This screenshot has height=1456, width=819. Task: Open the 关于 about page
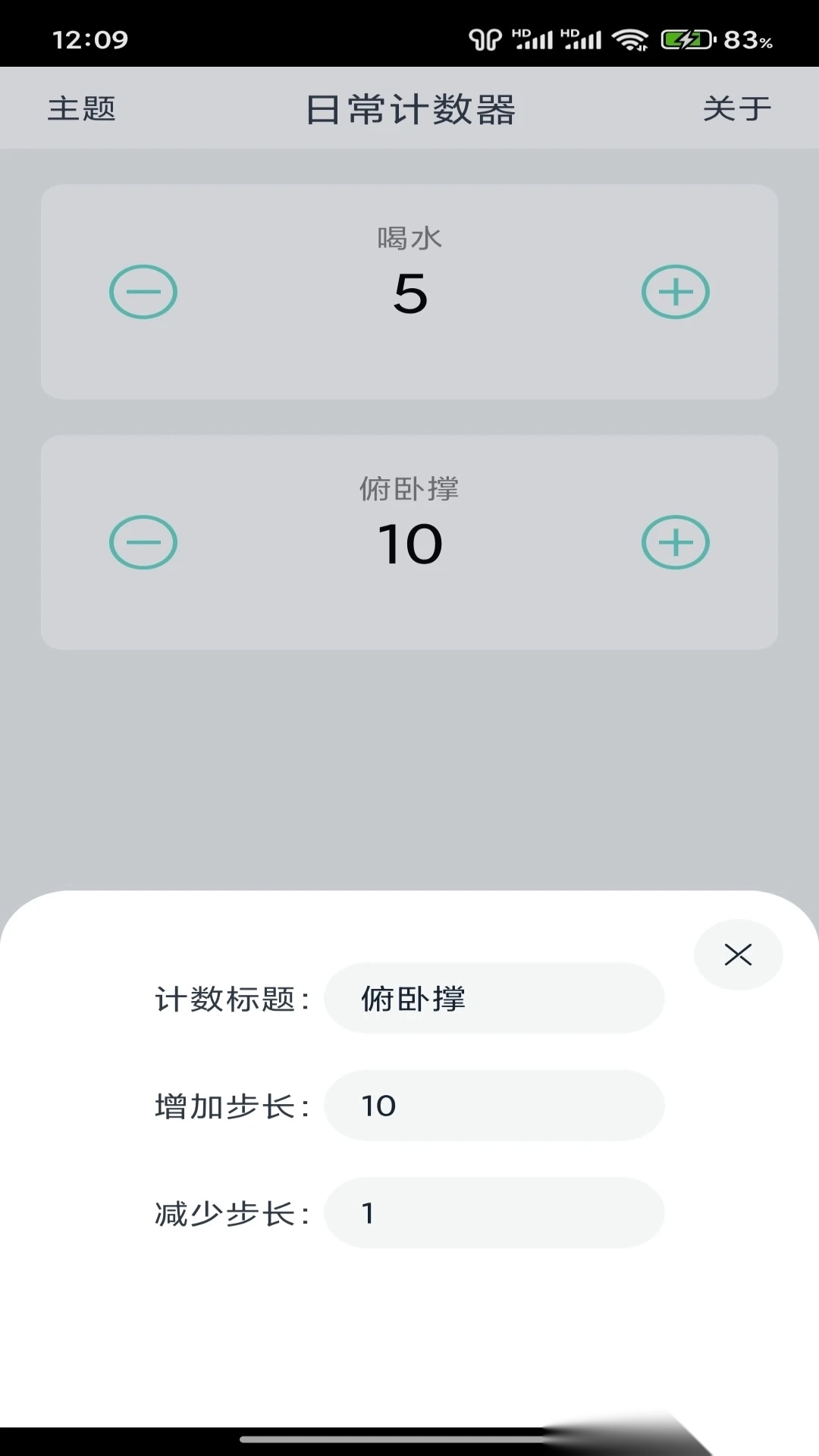[736, 109]
